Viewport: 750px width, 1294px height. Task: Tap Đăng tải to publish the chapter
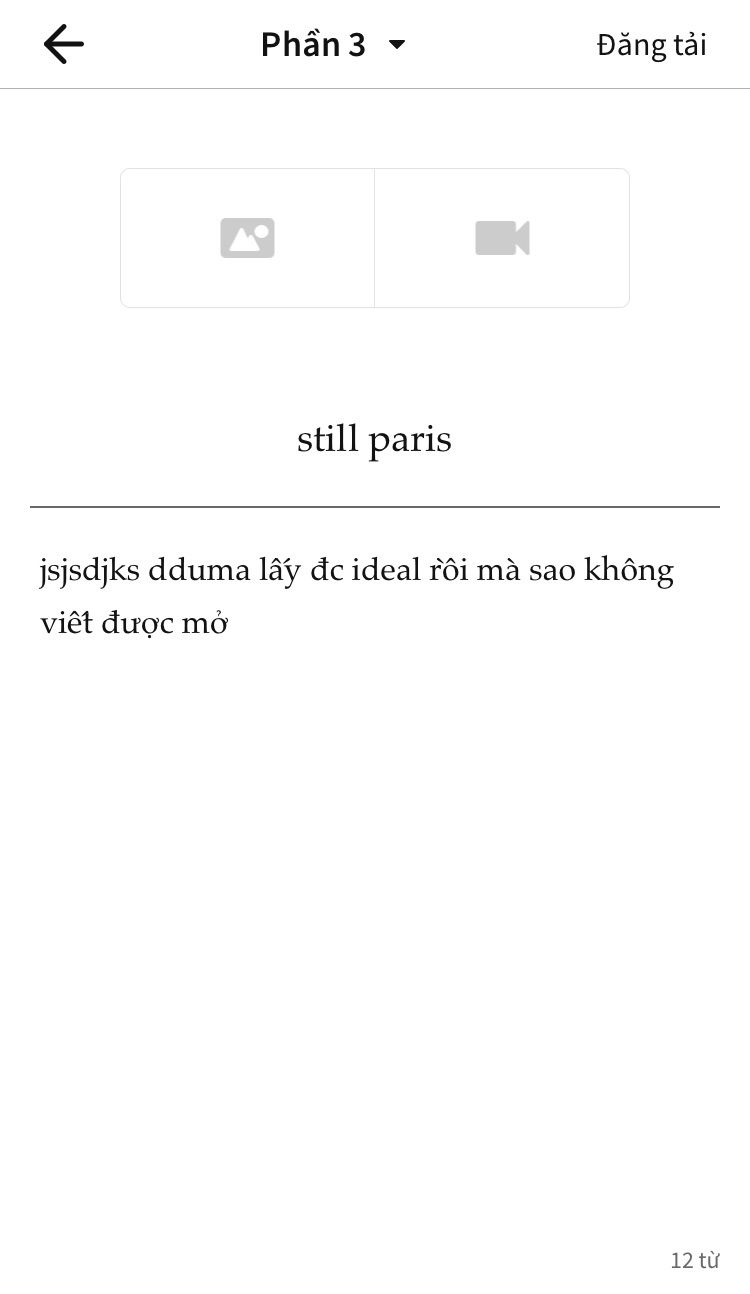click(651, 45)
